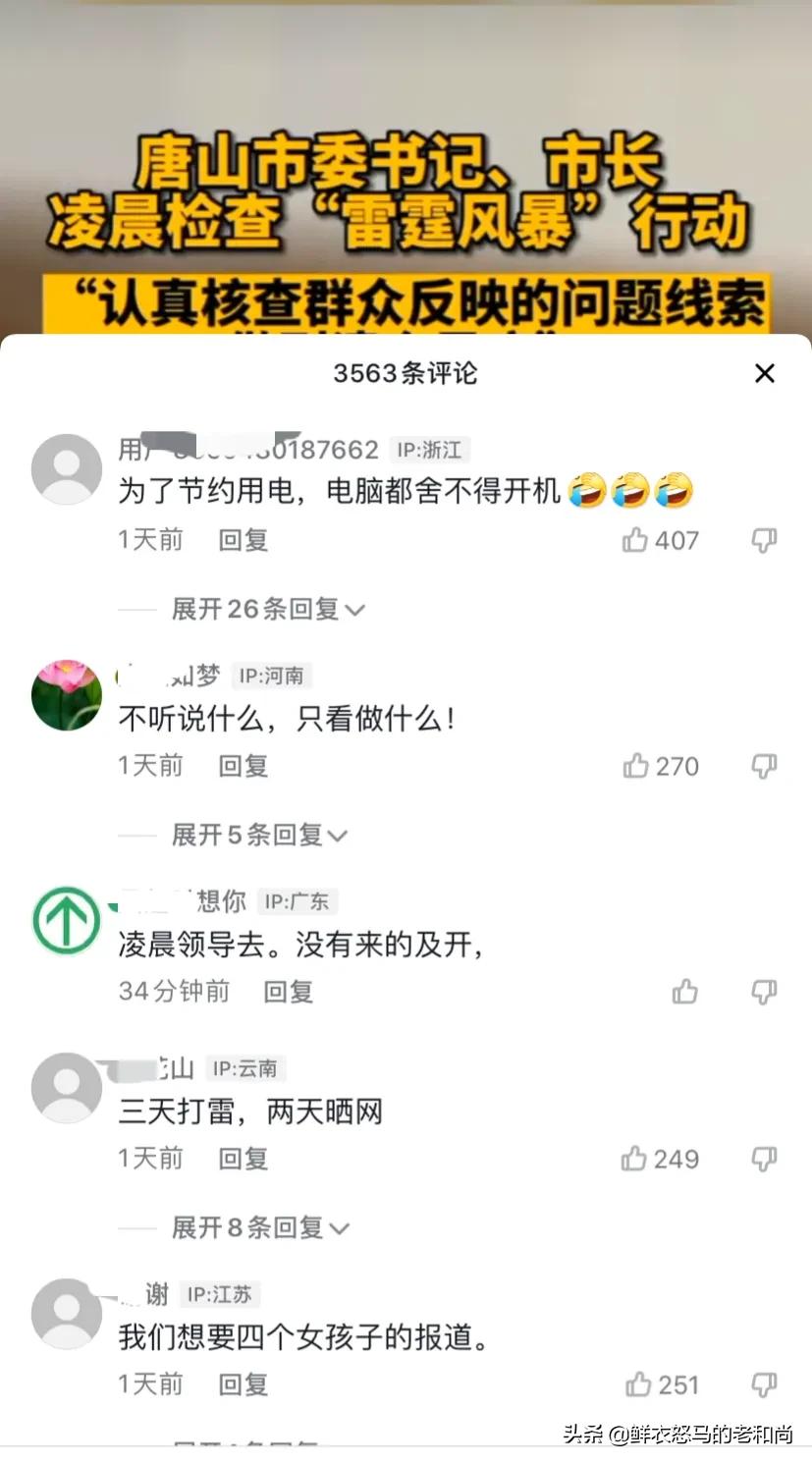Click the thumbs-up on '凌晨领导去' comment
The height and width of the screenshot is (1463, 812).
[x=687, y=992]
